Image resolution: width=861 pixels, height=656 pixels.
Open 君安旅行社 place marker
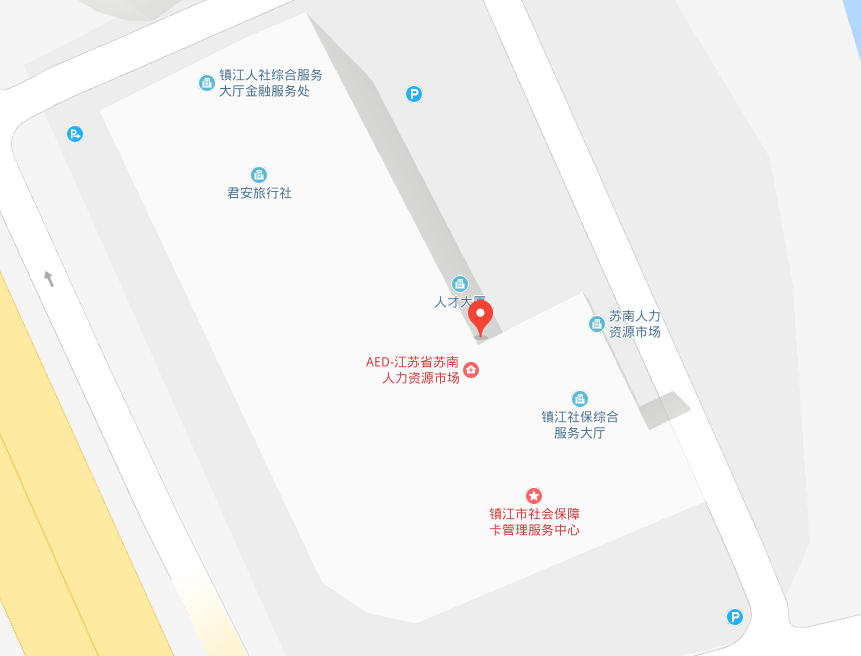point(259,175)
